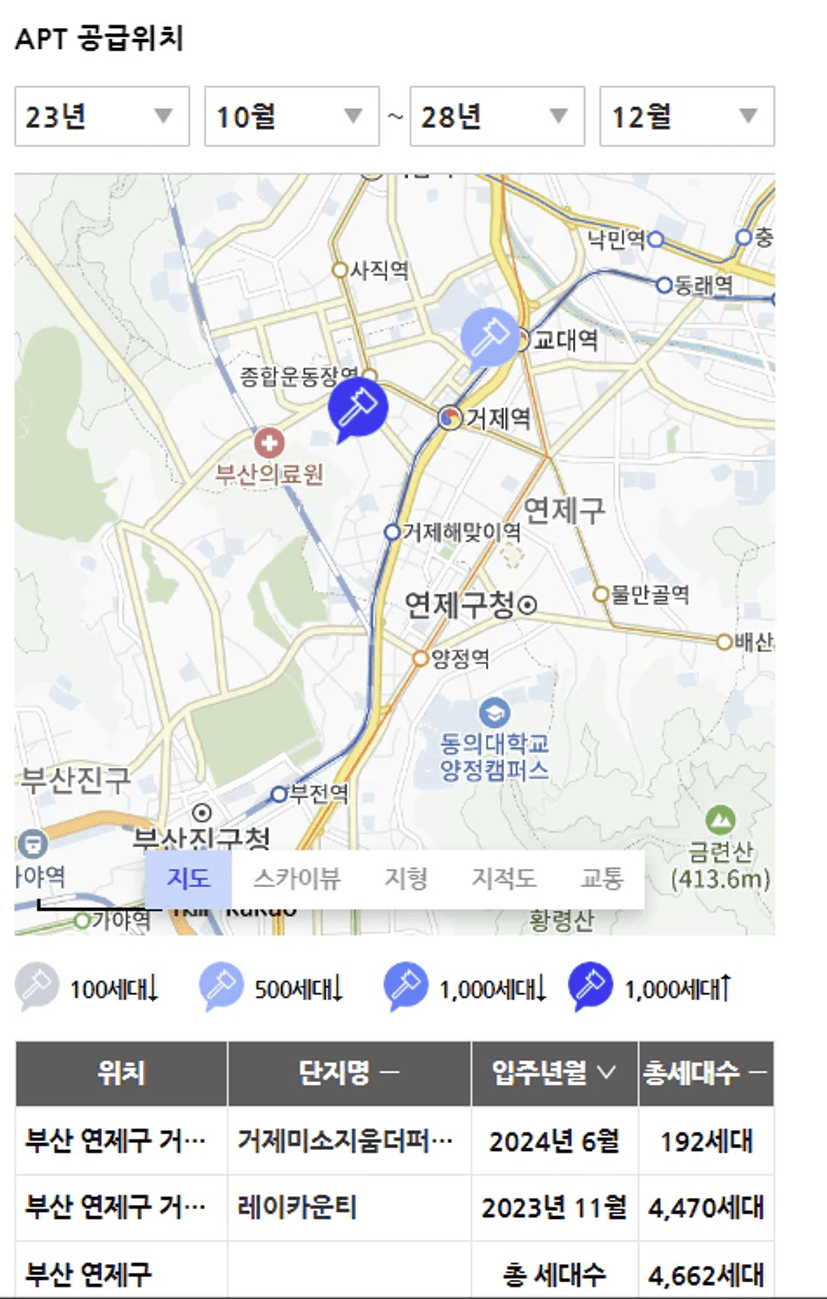
Task: Tap the dark blue hammer marker near 종합운동장역
Action: 357,407
